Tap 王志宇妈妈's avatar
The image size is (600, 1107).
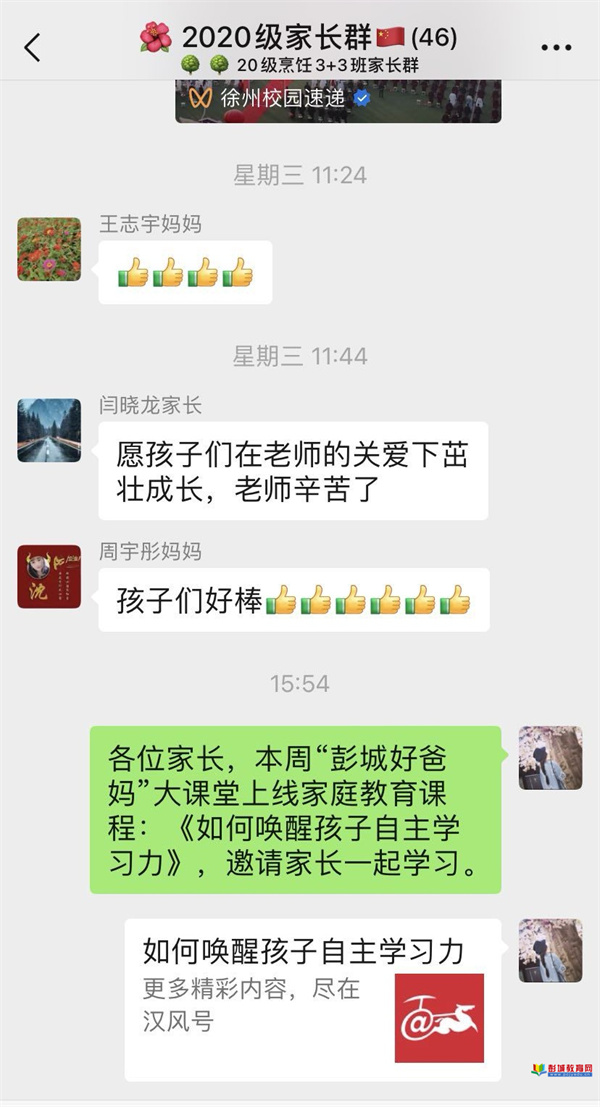click(x=49, y=249)
